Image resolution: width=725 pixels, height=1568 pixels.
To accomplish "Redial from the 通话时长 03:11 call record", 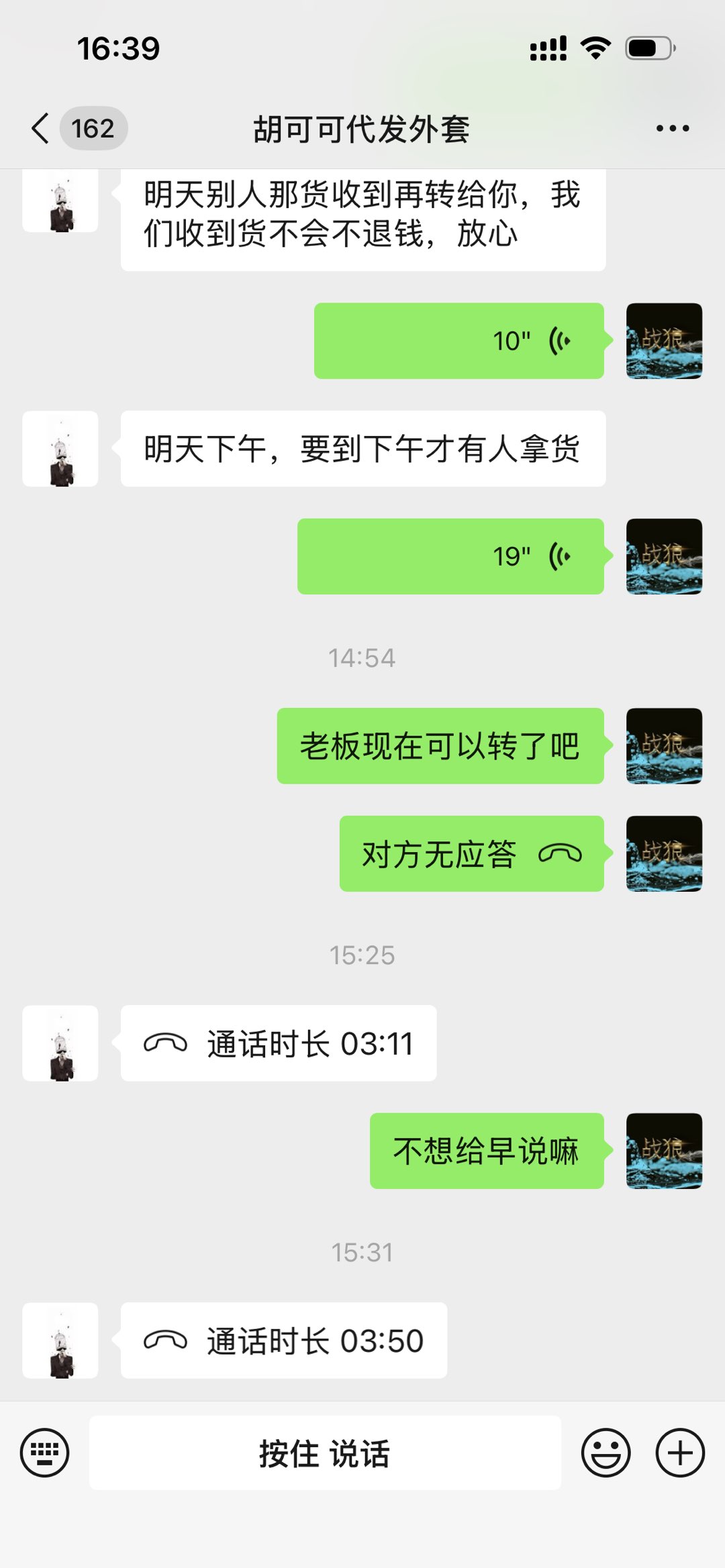I will tap(279, 1043).
